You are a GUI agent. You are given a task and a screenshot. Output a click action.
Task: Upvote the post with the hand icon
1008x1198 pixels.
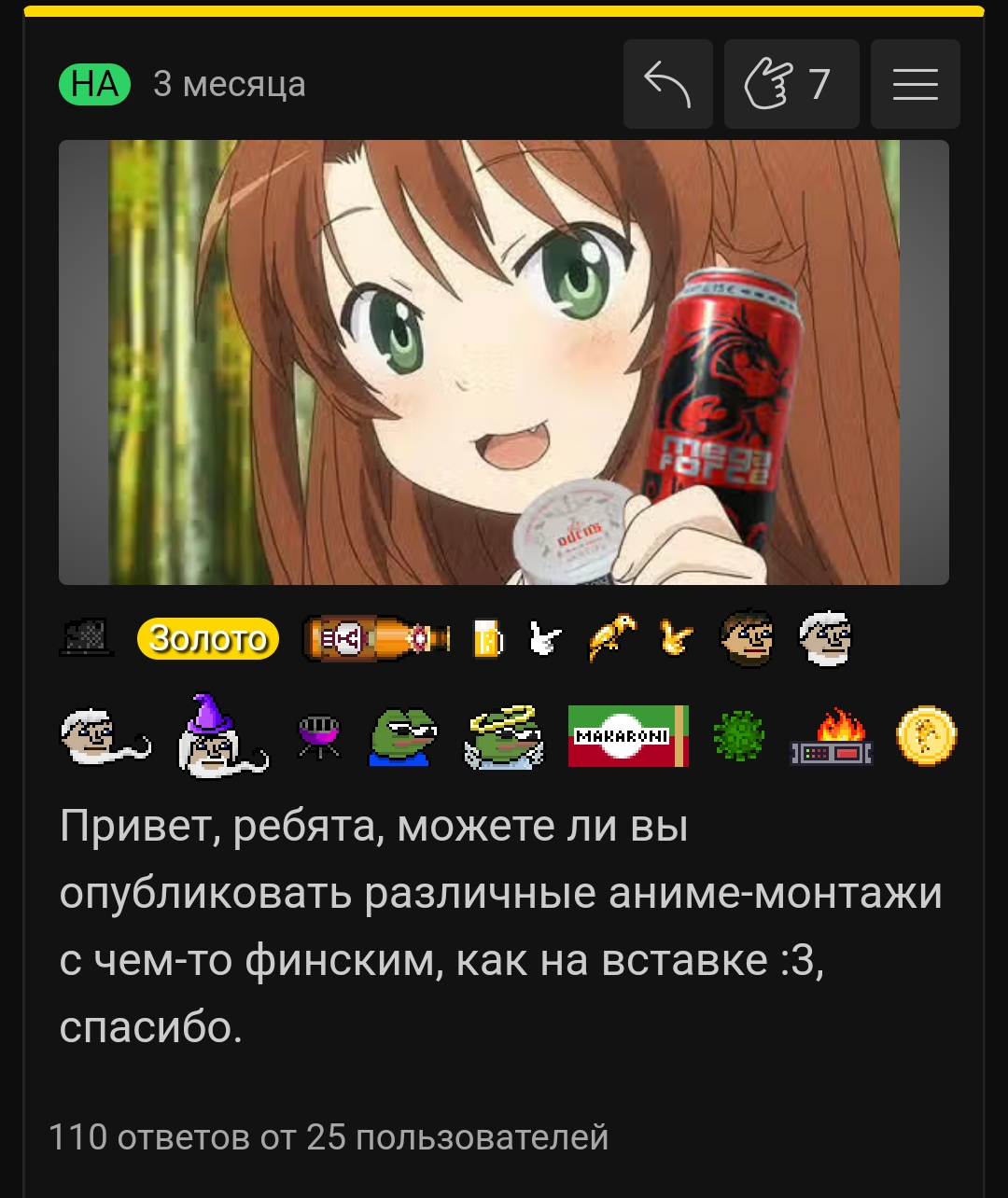(x=791, y=84)
